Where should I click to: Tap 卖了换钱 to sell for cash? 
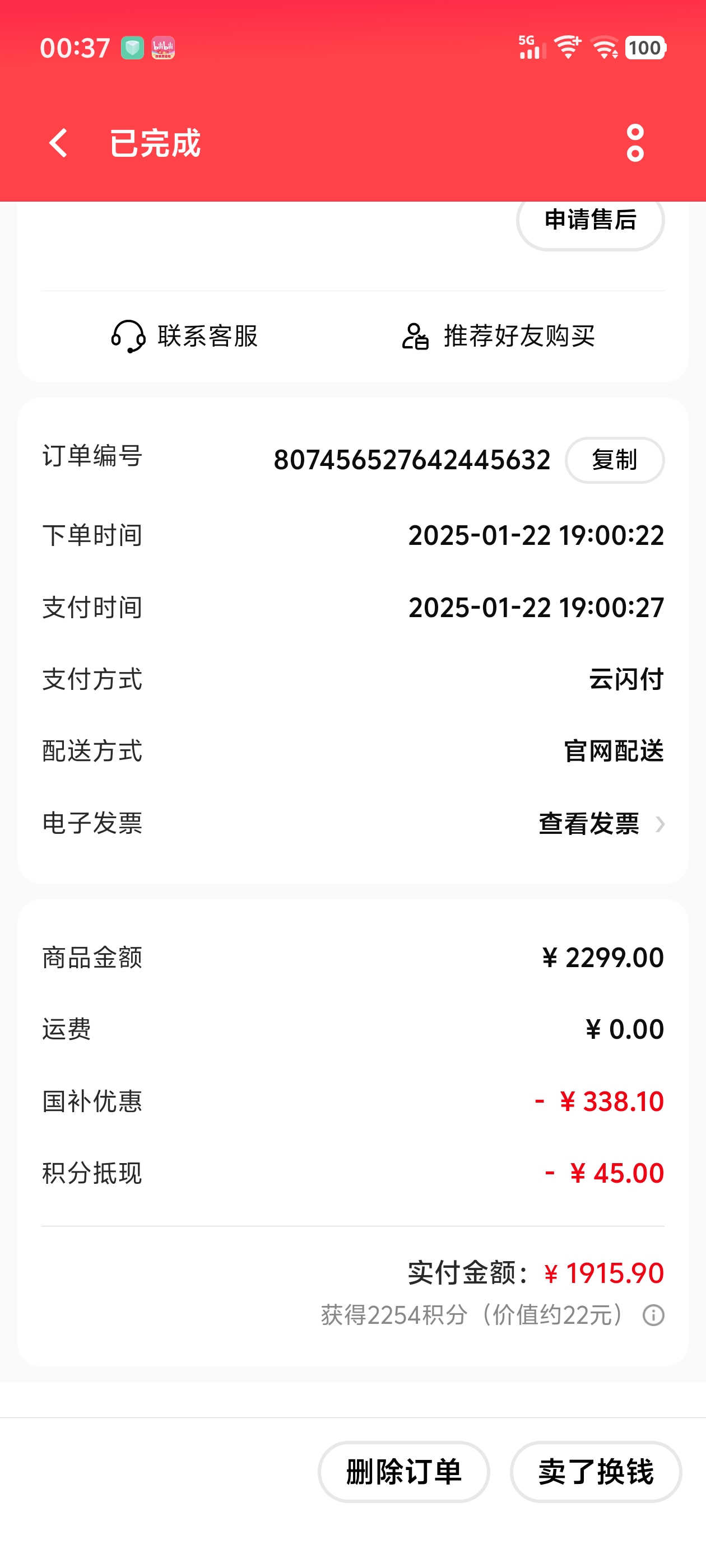(596, 1472)
